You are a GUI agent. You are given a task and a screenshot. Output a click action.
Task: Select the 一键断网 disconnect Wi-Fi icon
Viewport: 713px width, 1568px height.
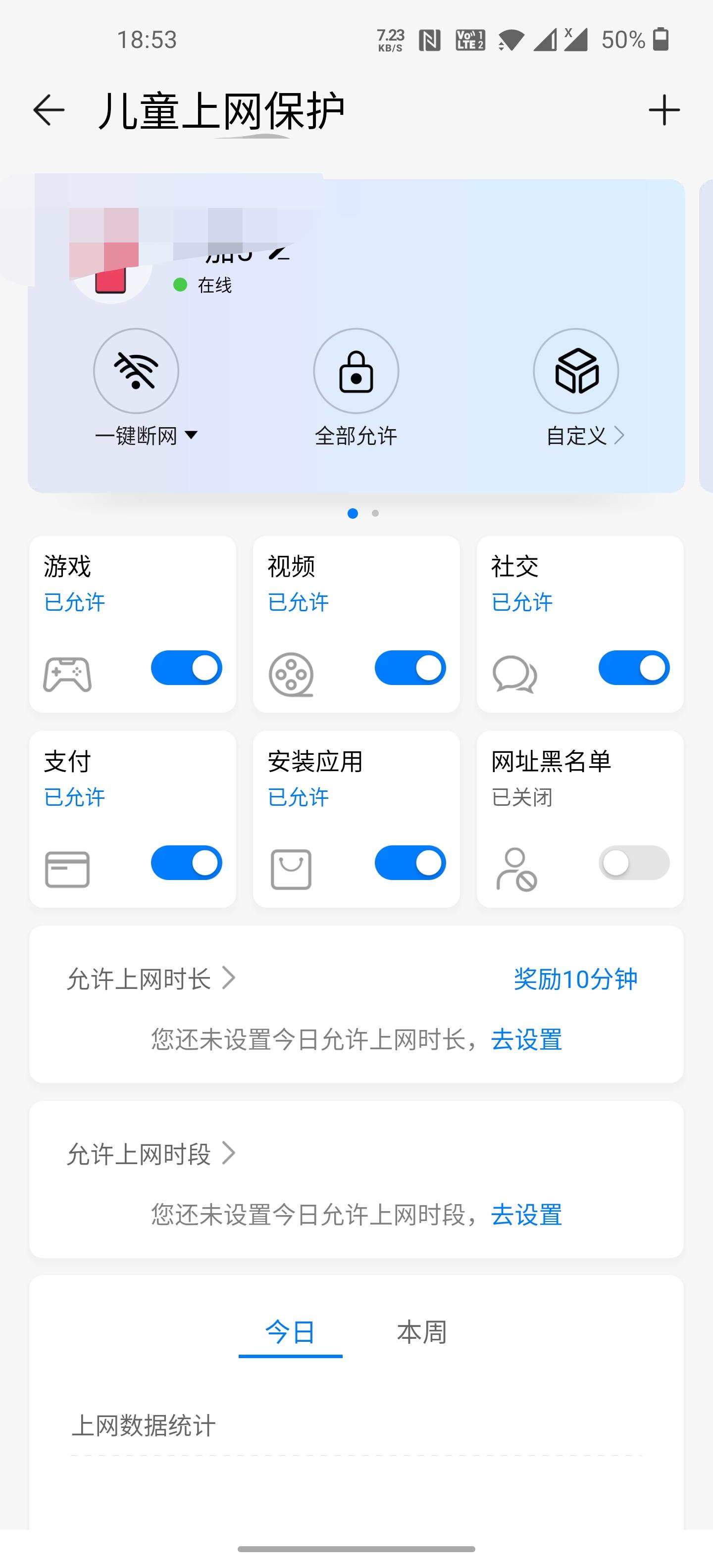click(x=136, y=371)
